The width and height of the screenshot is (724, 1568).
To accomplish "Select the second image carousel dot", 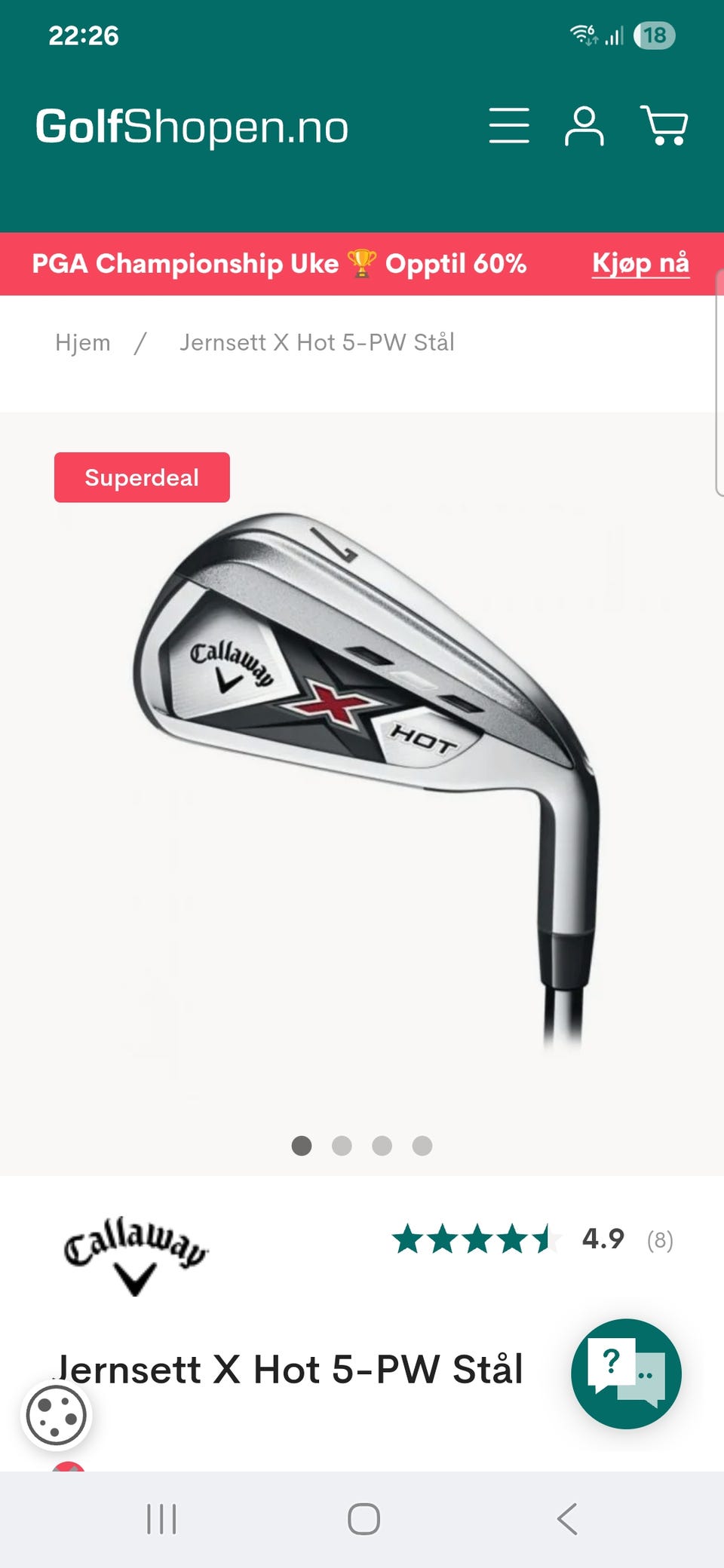I will [342, 1146].
